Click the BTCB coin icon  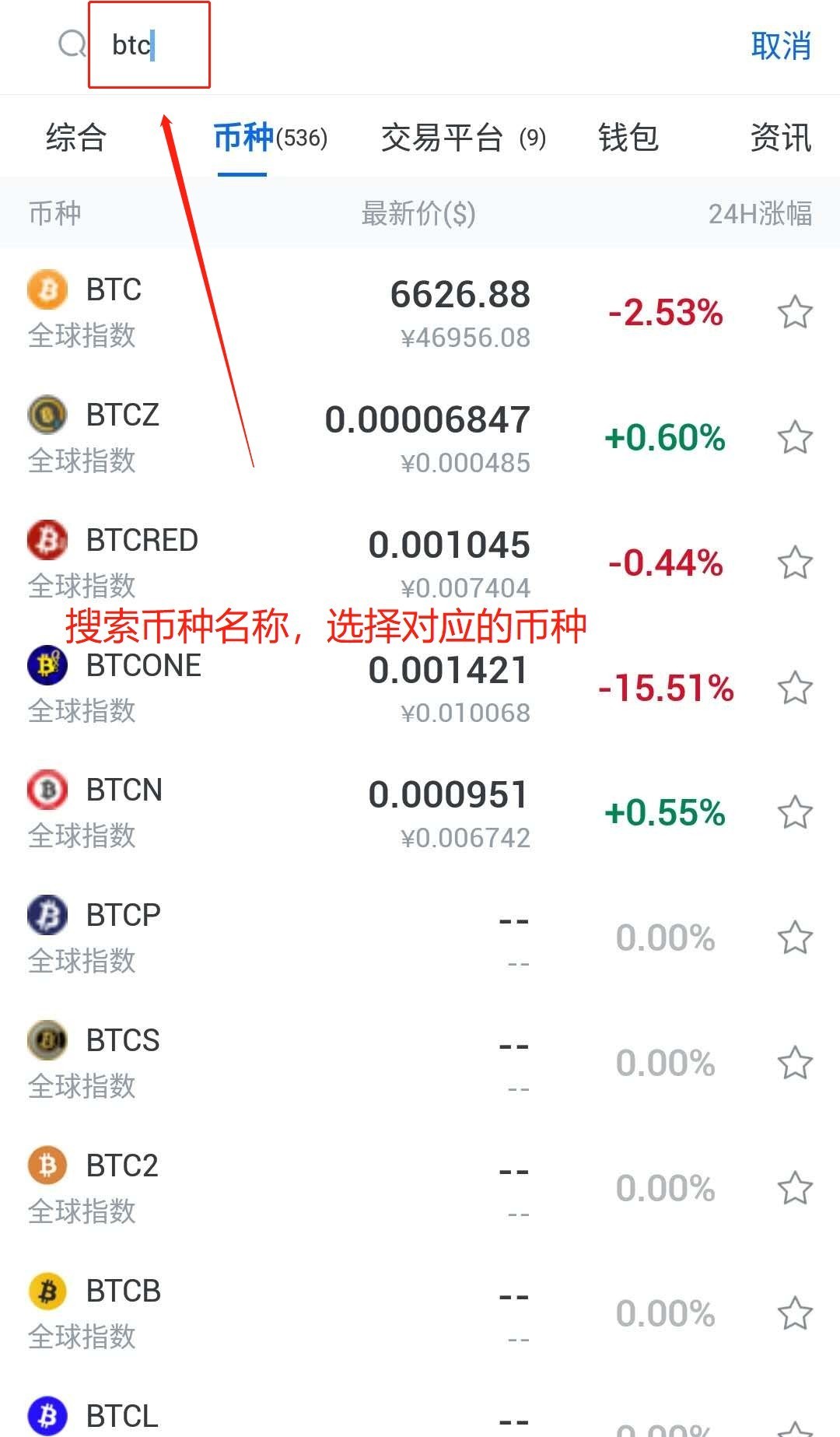click(x=47, y=1290)
